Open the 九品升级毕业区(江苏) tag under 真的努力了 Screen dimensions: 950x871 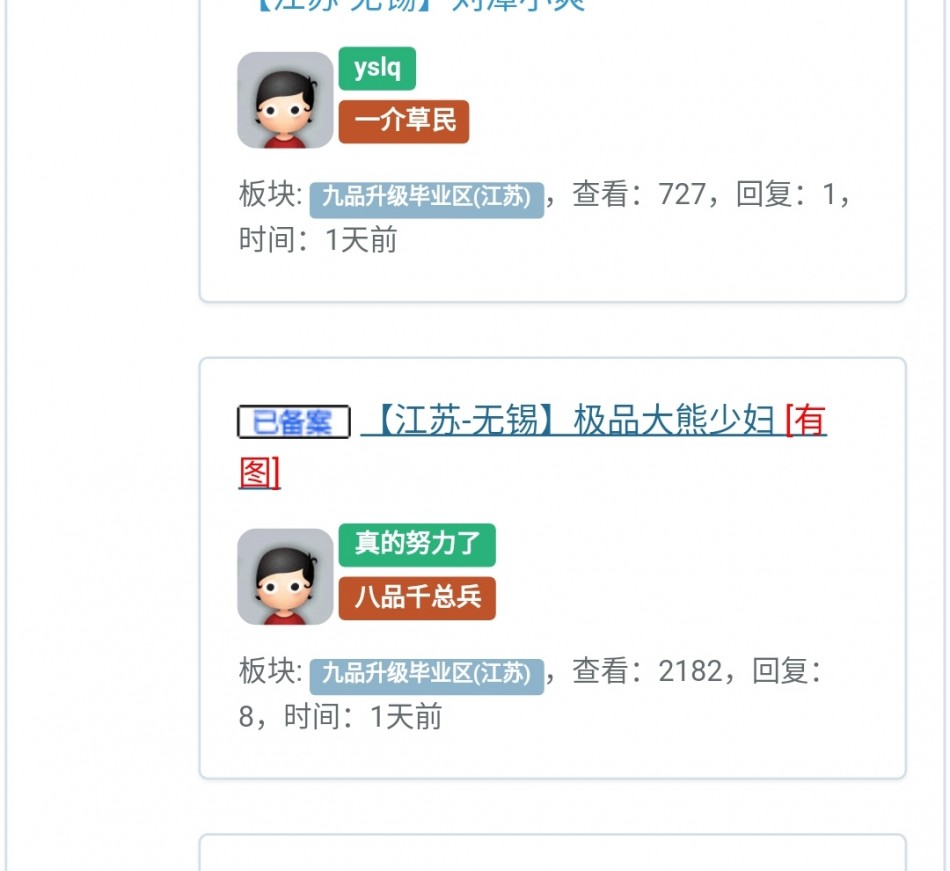click(x=426, y=675)
